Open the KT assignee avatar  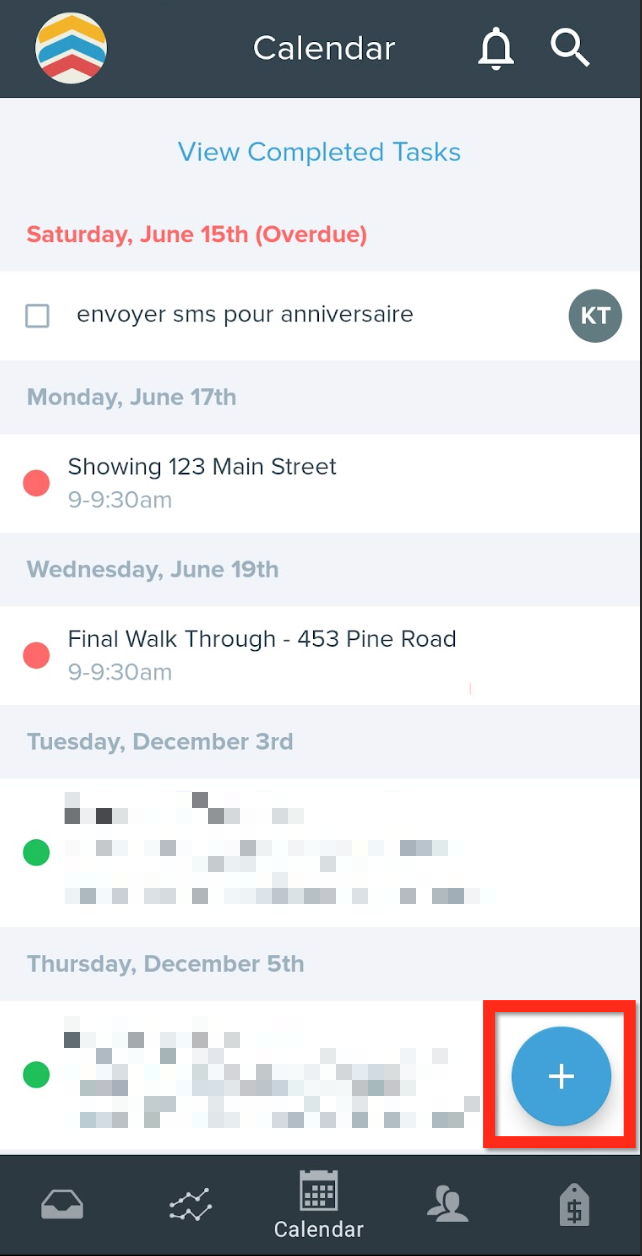[x=595, y=316]
